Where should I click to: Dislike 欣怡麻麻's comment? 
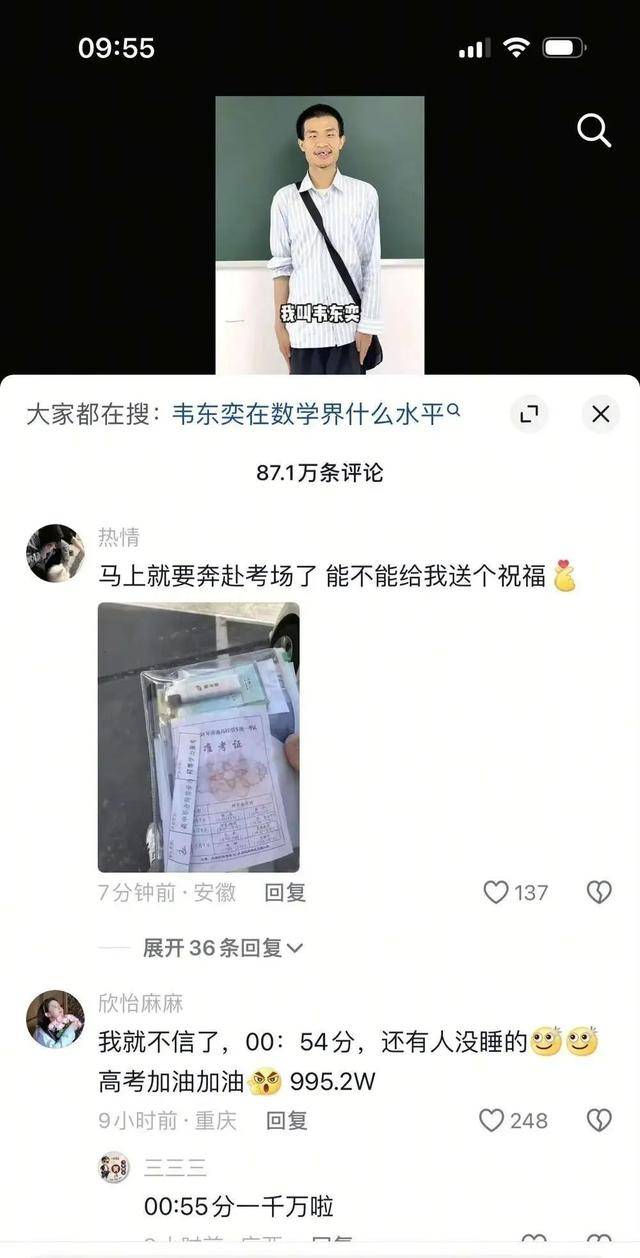pos(599,1121)
